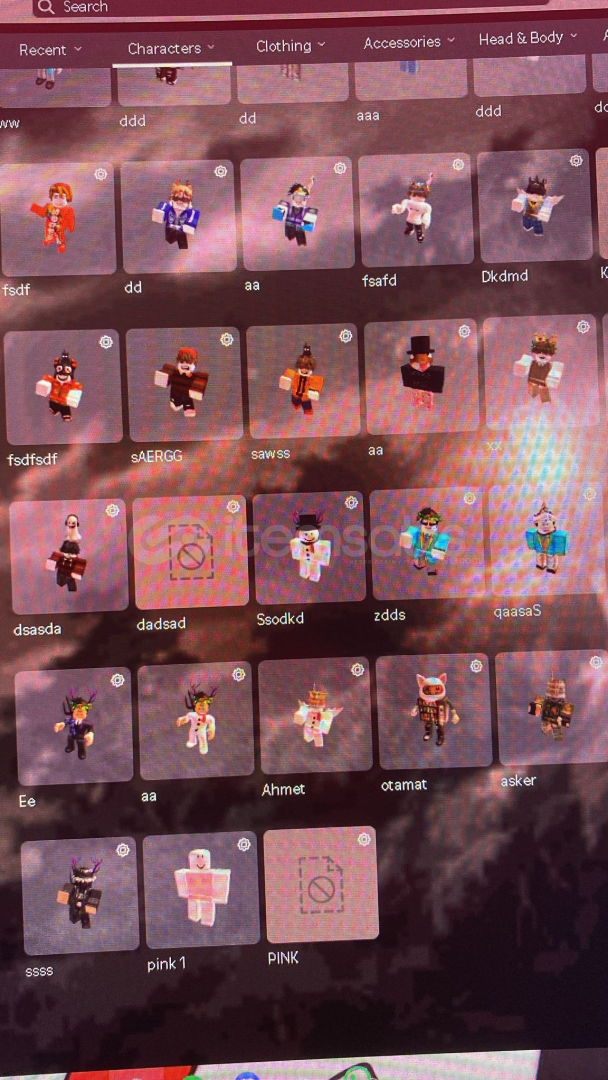This screenshot has height=1080, width=608.
Task: Tap the gear icon on Ahmet outfit
Action: 357,669
